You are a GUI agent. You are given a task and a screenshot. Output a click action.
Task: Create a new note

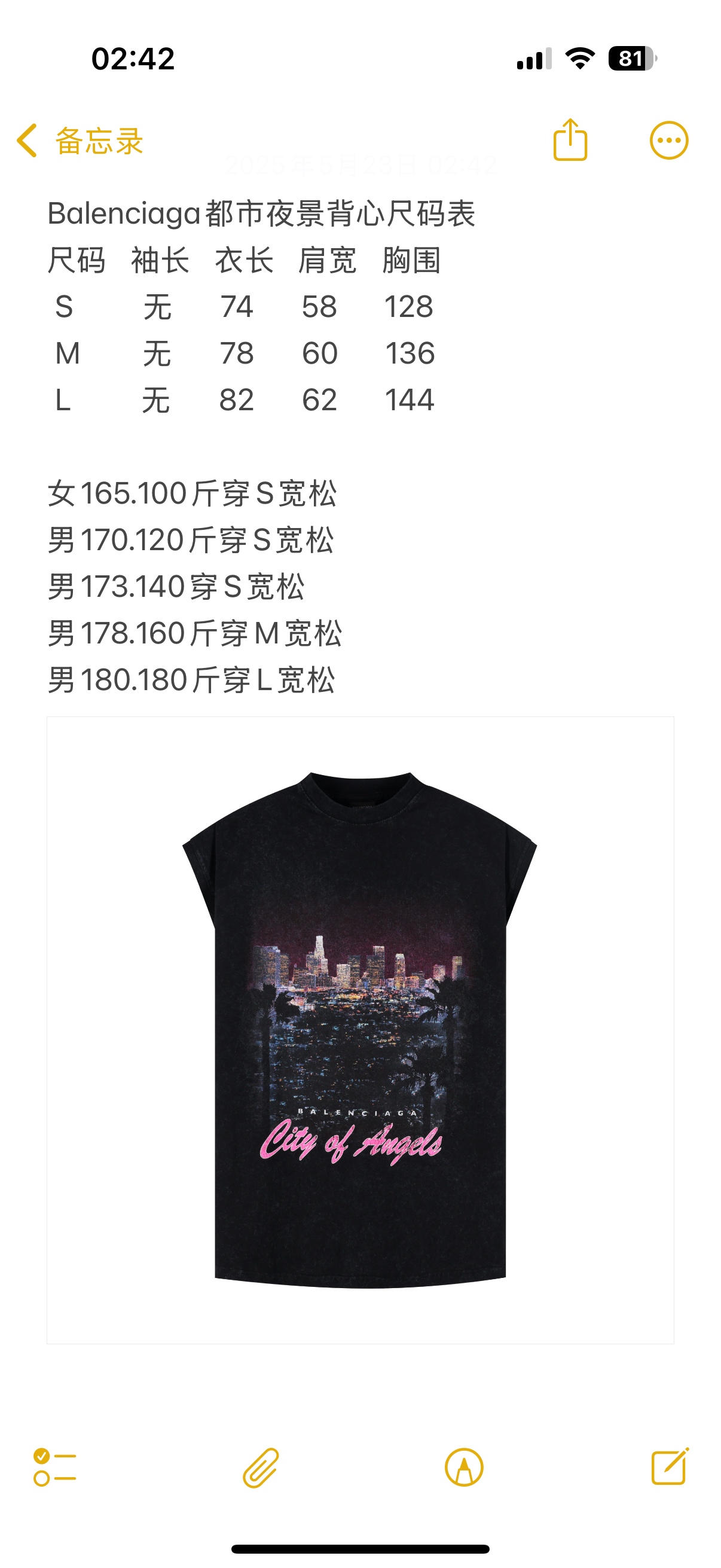click(669, 1467)
